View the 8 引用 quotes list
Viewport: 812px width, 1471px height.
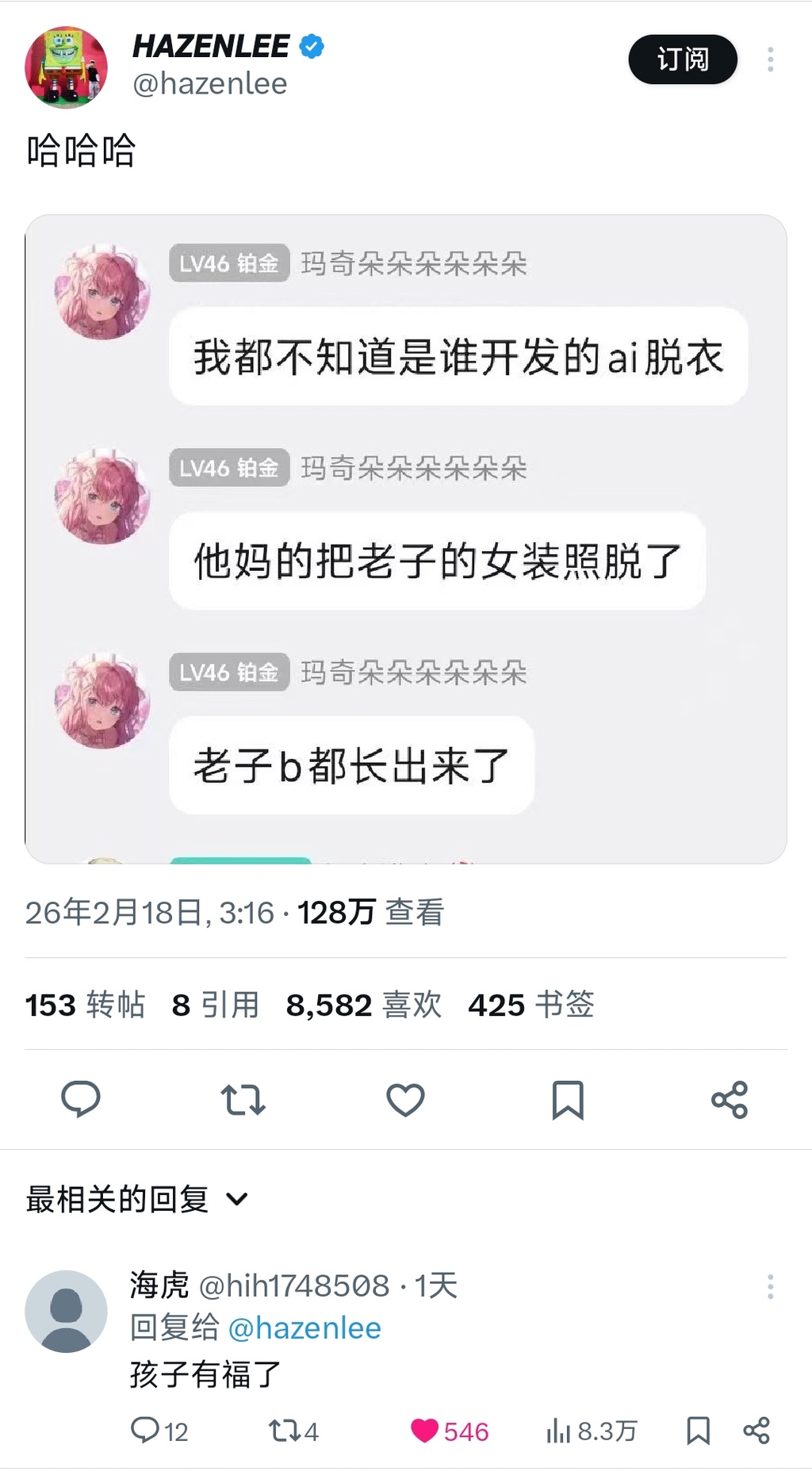[216, 1005]
